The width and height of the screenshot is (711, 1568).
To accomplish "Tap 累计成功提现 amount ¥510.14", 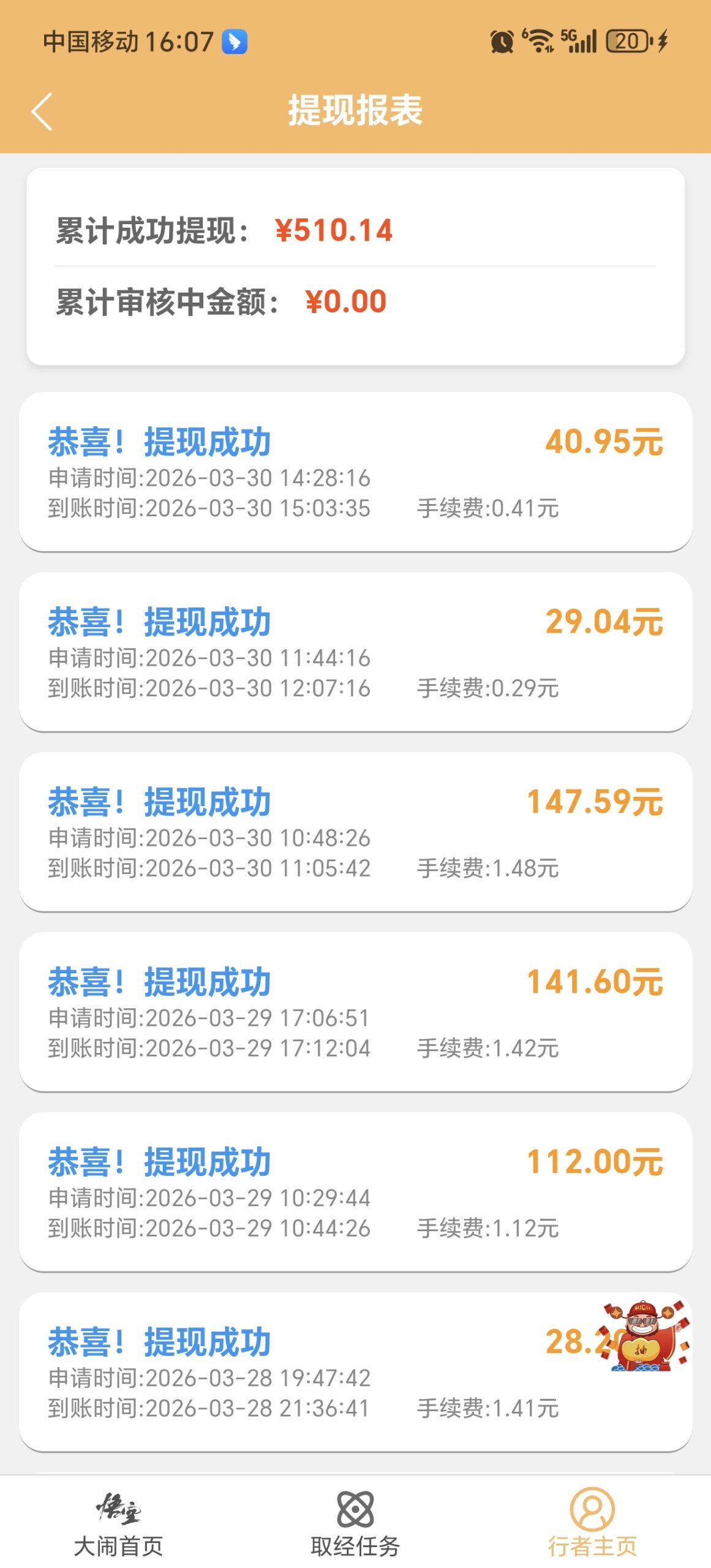I will tap(334, 230).
